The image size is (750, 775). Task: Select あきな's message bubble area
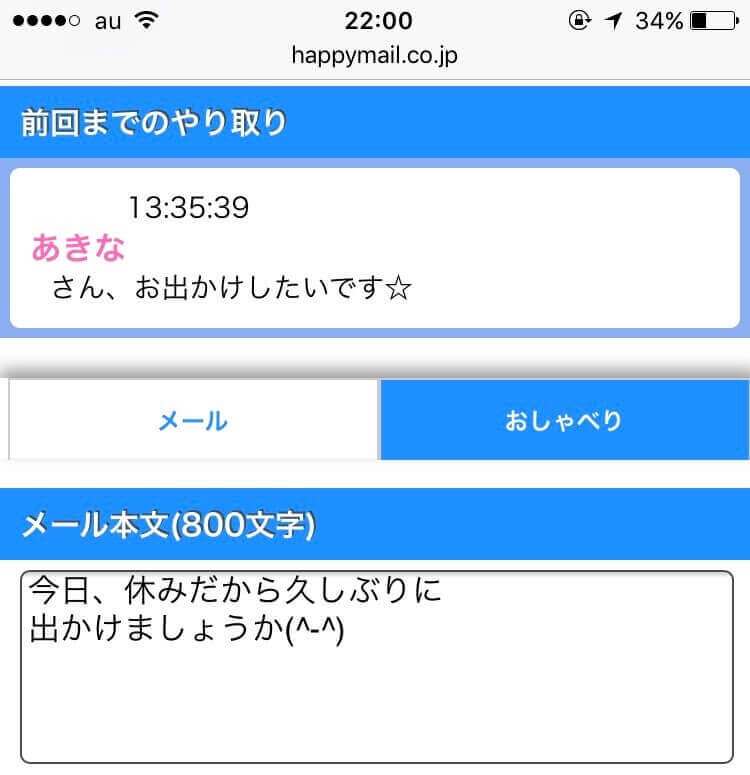(375, 248)
